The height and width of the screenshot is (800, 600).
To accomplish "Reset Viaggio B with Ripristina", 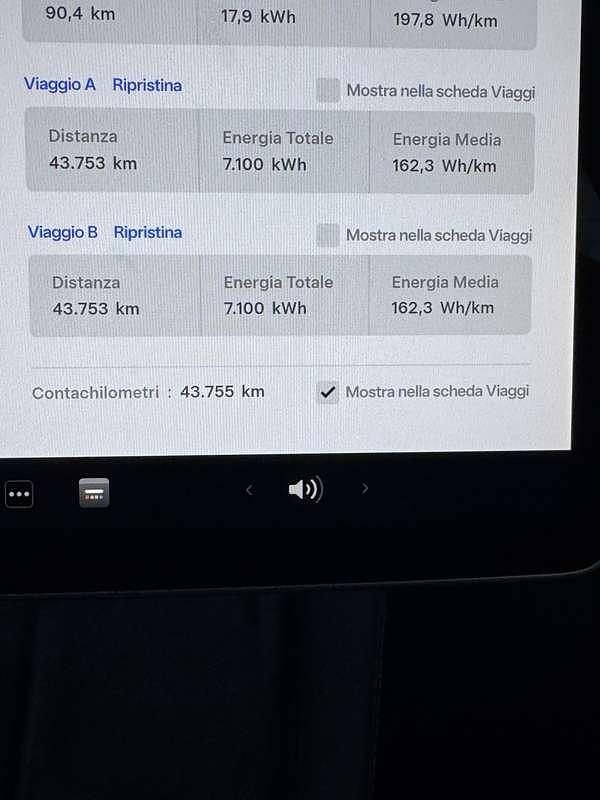I will click(x=147, y=233).
